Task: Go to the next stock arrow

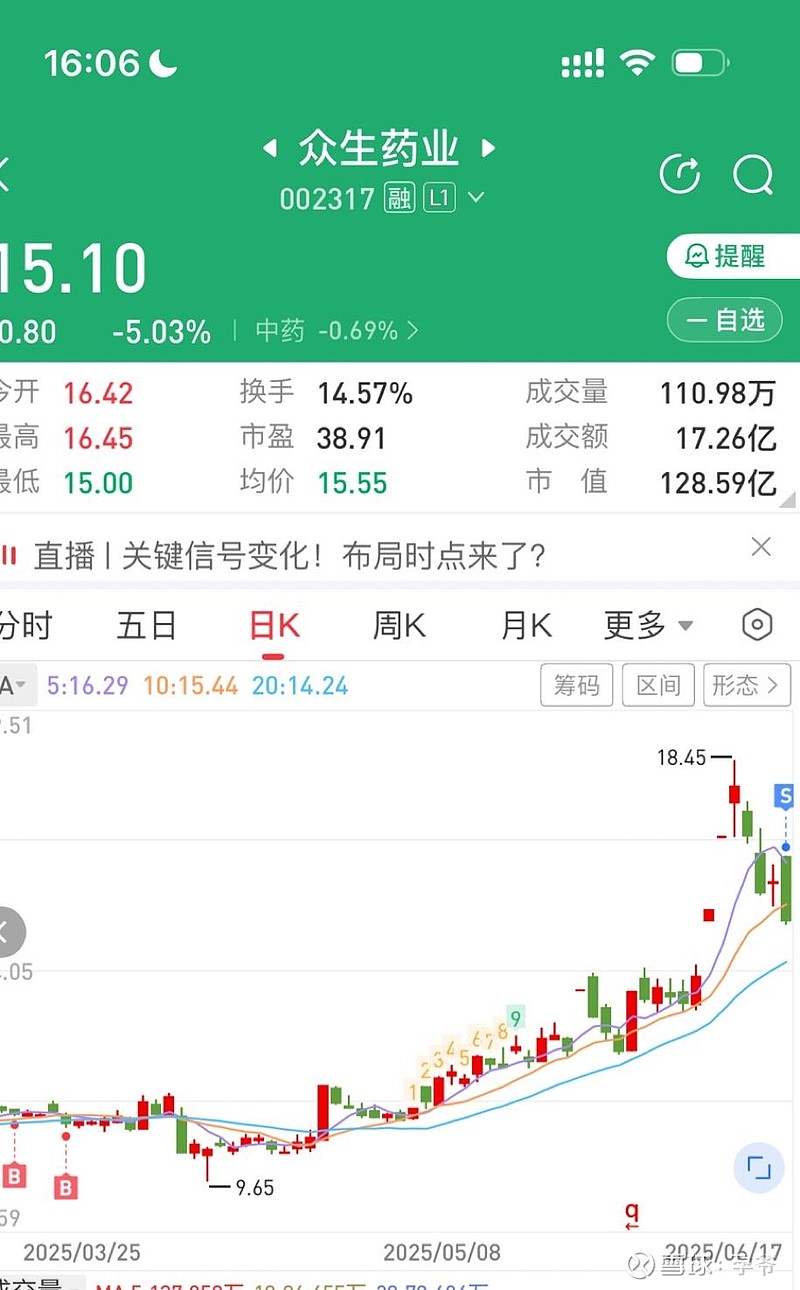Action: coord(488,149)
